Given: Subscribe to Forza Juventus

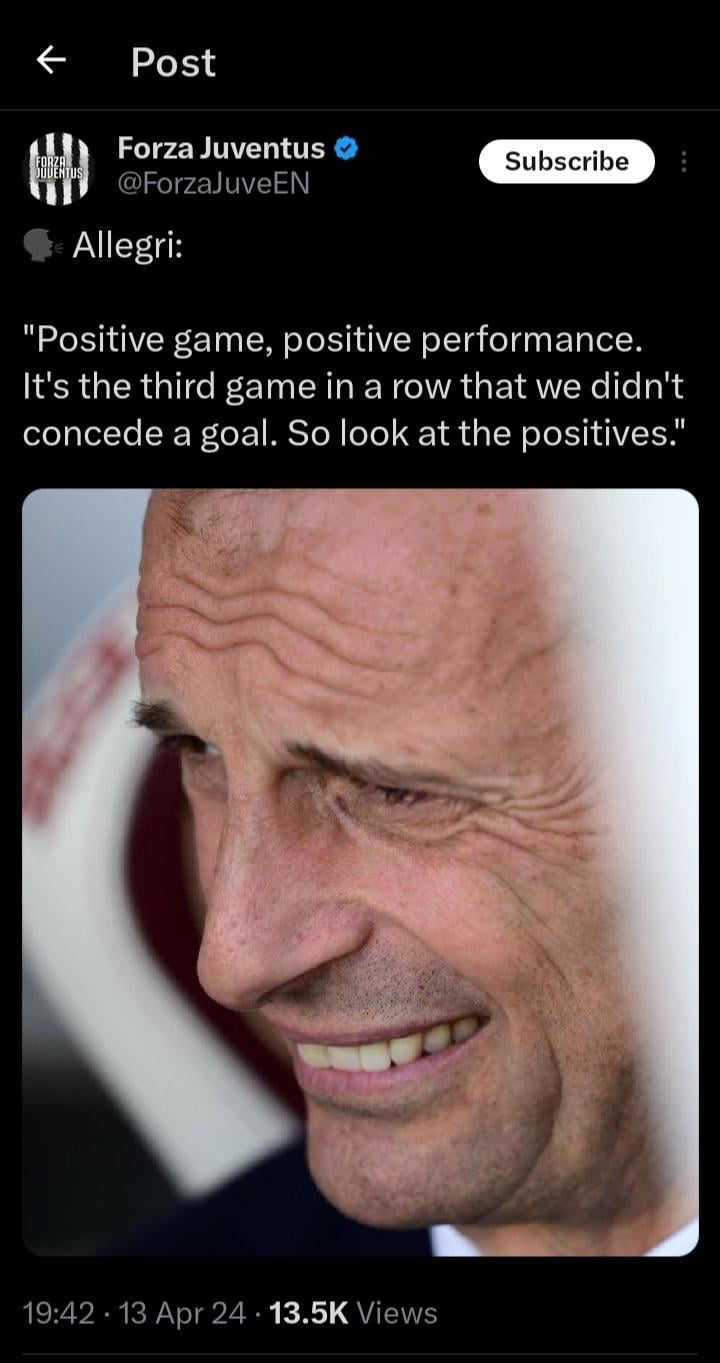Looking at the screenshot, I should click(567, 162).
